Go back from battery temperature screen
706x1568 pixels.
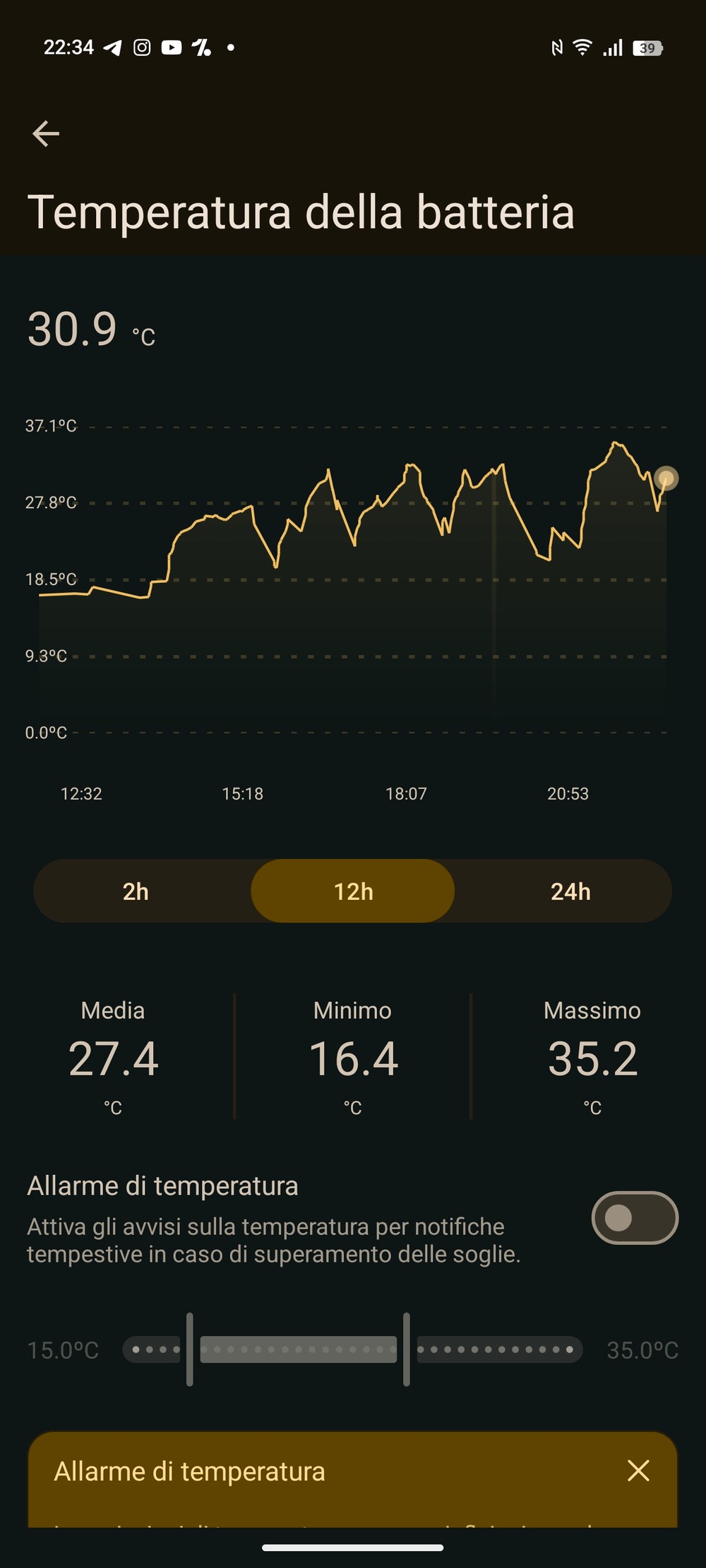pyautogui.click(x=46, y=133)
